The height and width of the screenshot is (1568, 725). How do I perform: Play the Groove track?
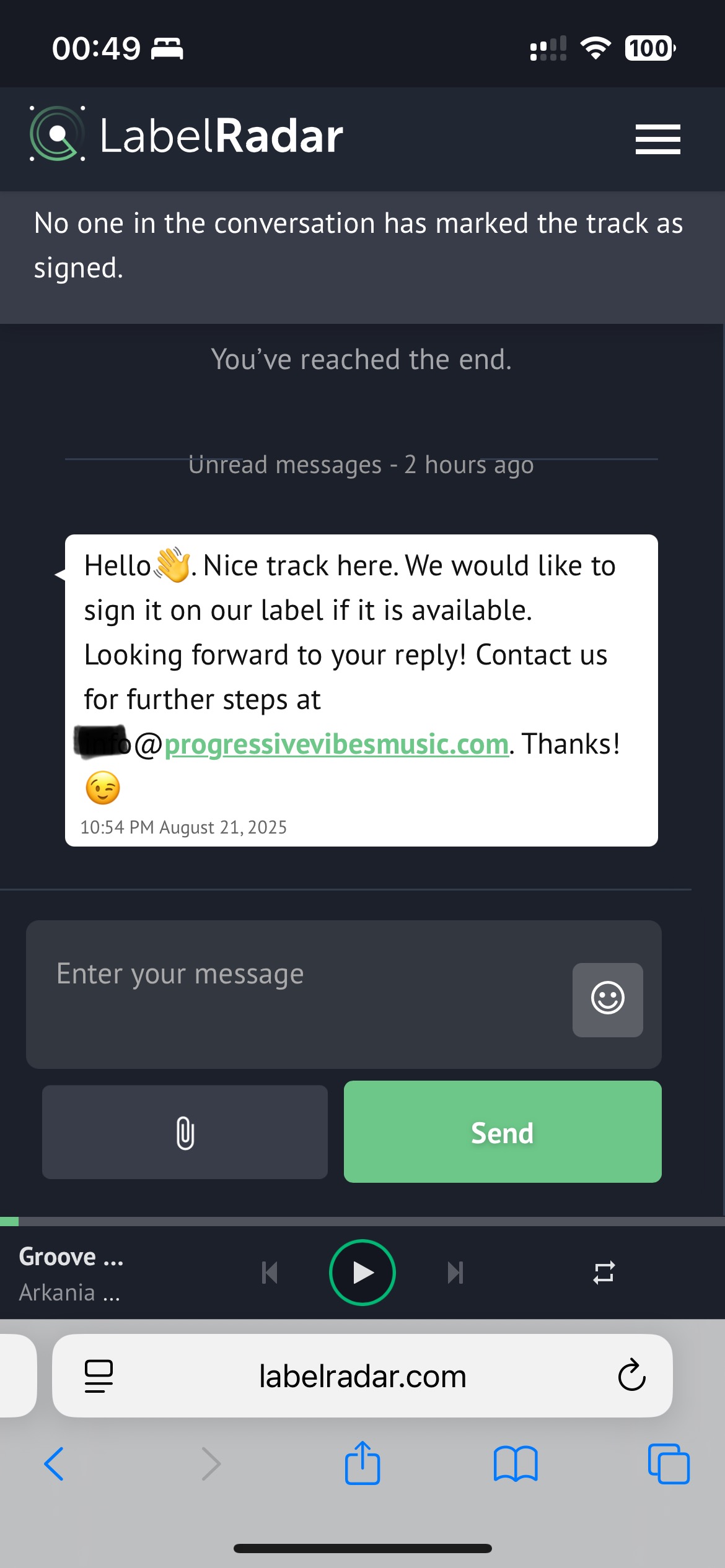(362, 1273)
